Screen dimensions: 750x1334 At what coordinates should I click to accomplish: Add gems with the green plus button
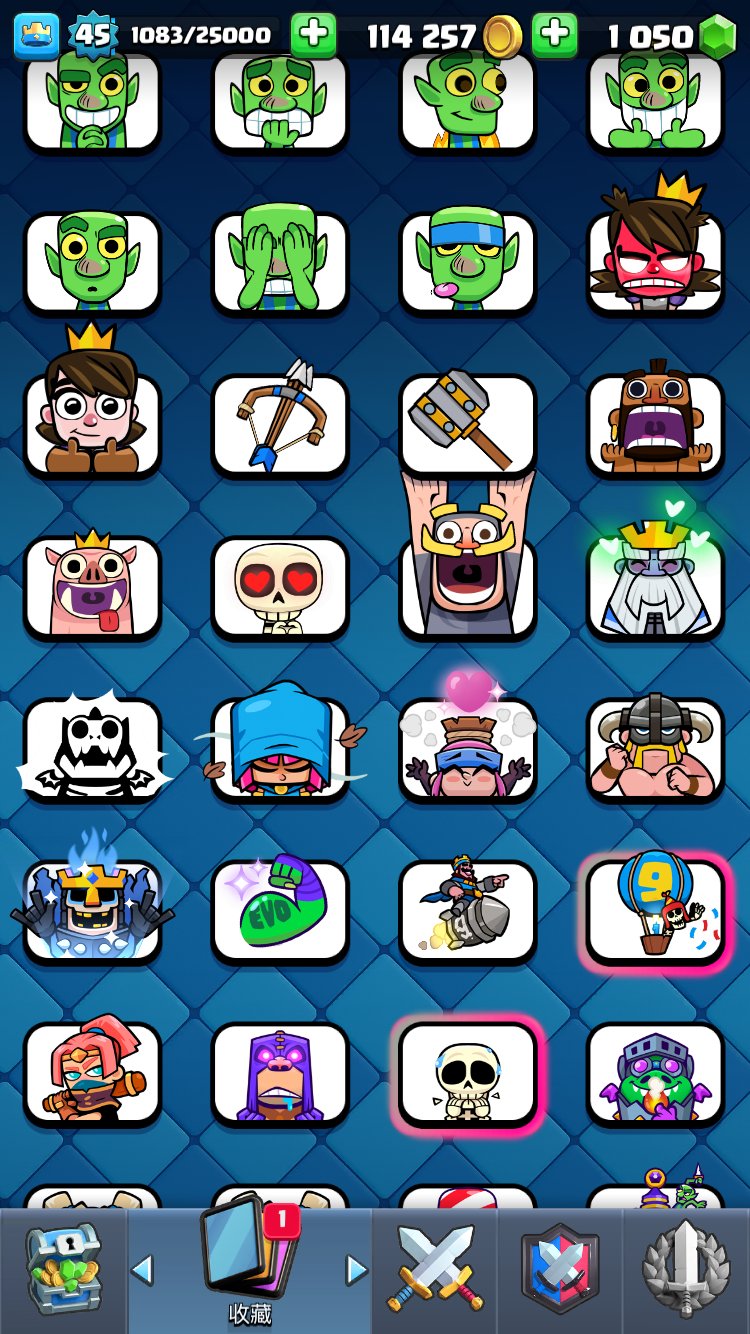pos(554,36)
